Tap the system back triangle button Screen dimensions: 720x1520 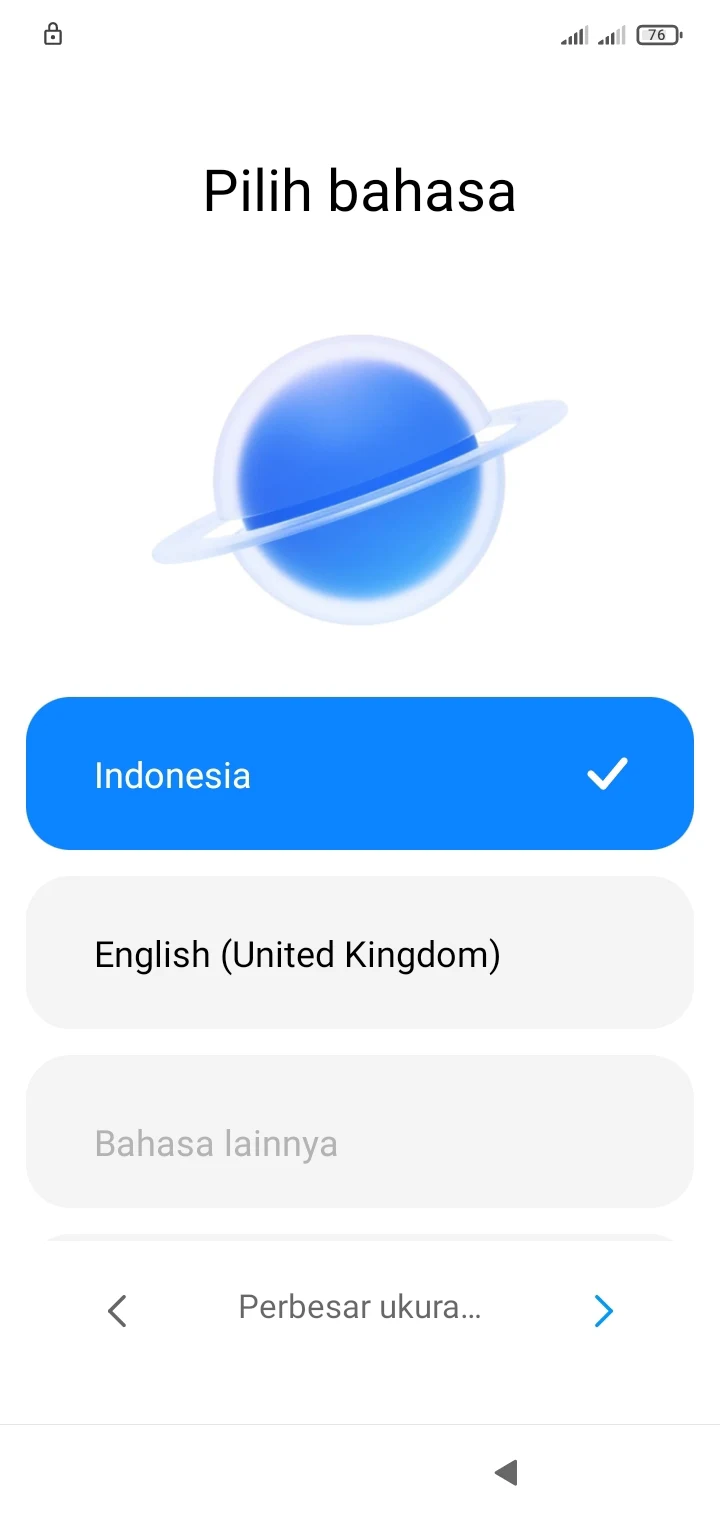click(x=506, y=1472)
